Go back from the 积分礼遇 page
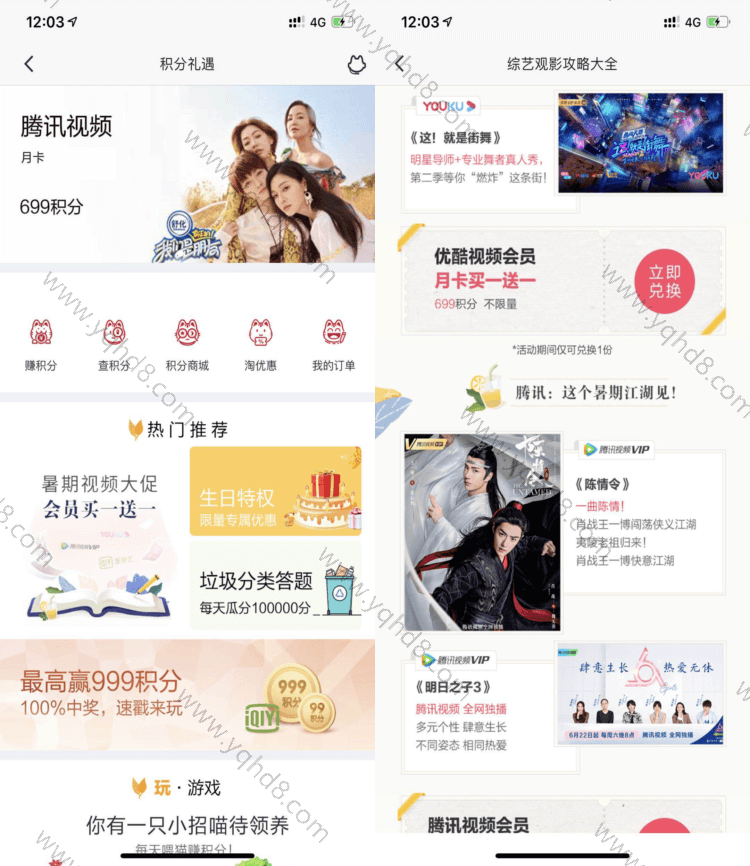The height and width of the screenshot is (866, 750). click(29, 64)
